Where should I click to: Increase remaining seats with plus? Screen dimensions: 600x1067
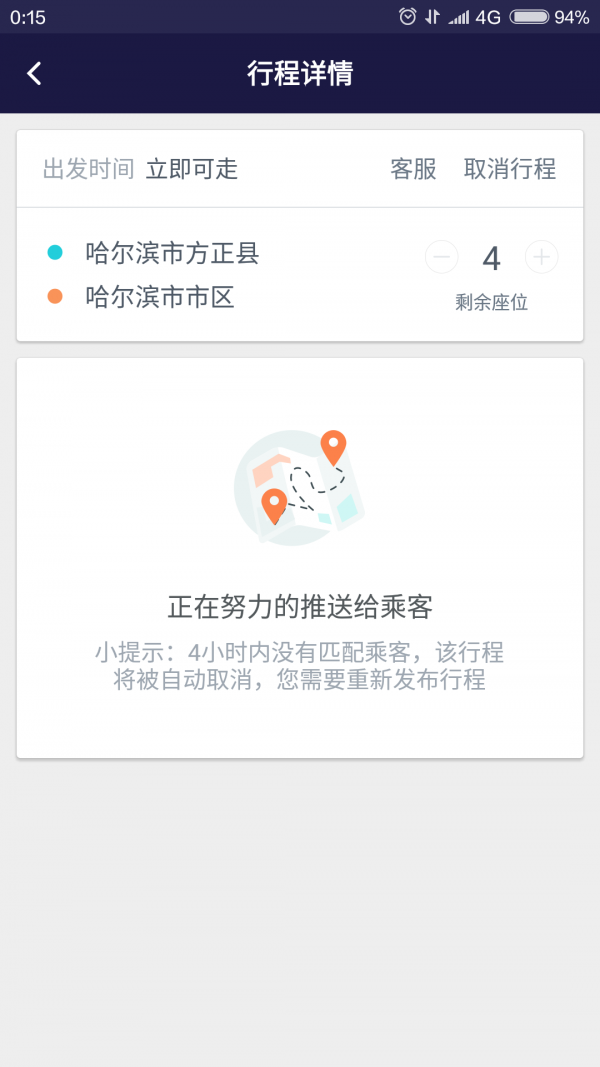[541, 258]
